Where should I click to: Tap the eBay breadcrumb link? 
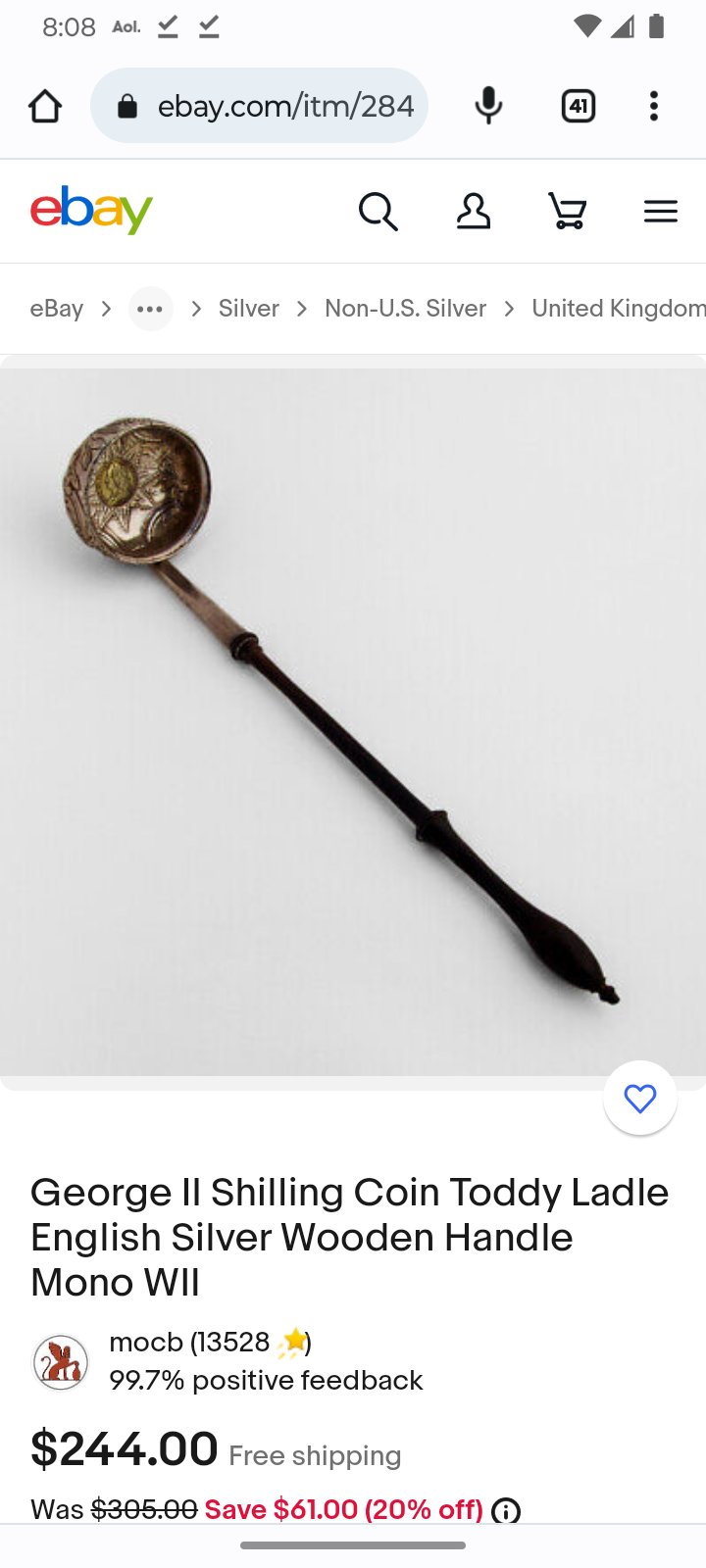tap(56, 309)
